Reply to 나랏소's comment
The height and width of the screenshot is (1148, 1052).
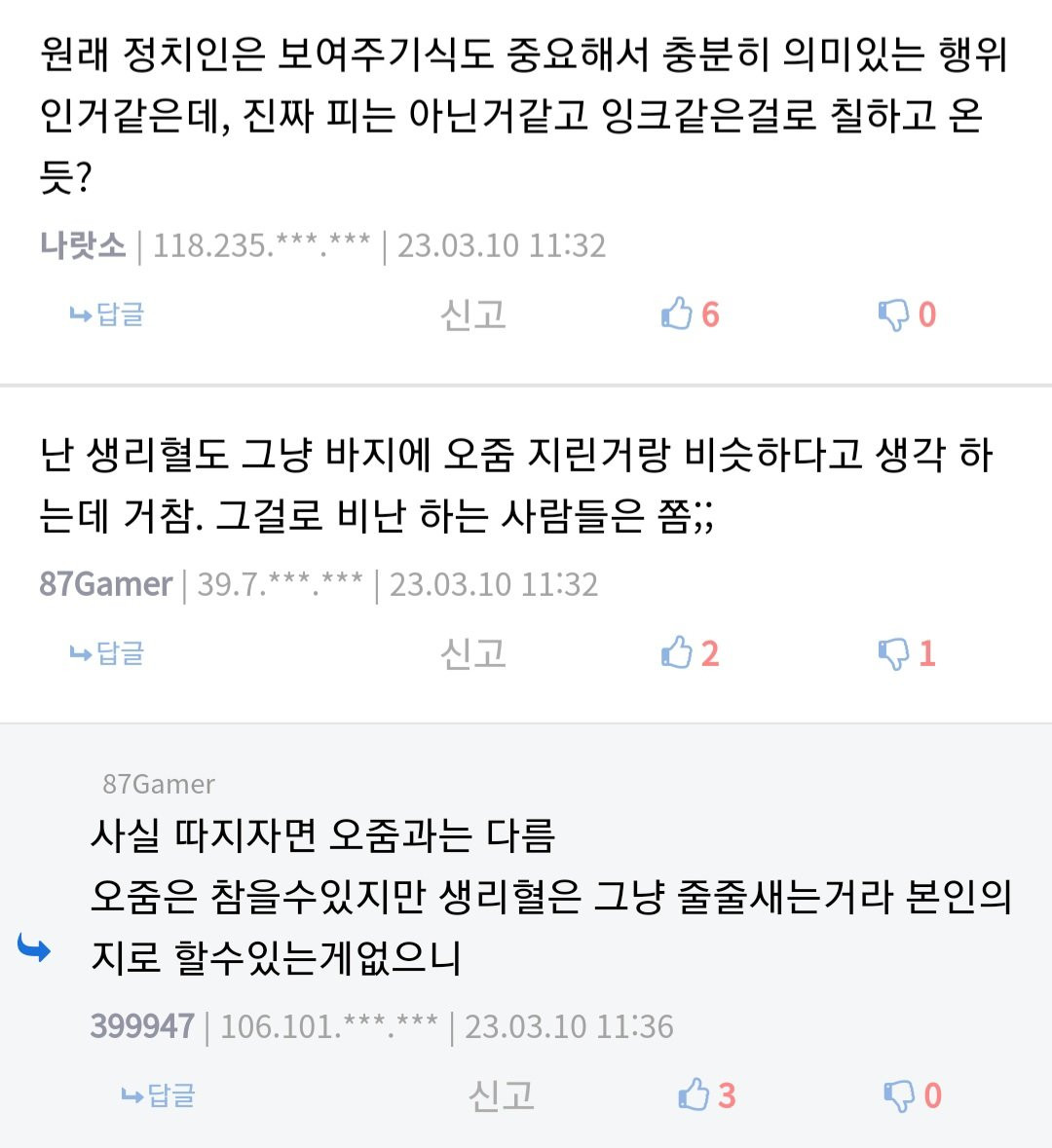tap(107, 315)
